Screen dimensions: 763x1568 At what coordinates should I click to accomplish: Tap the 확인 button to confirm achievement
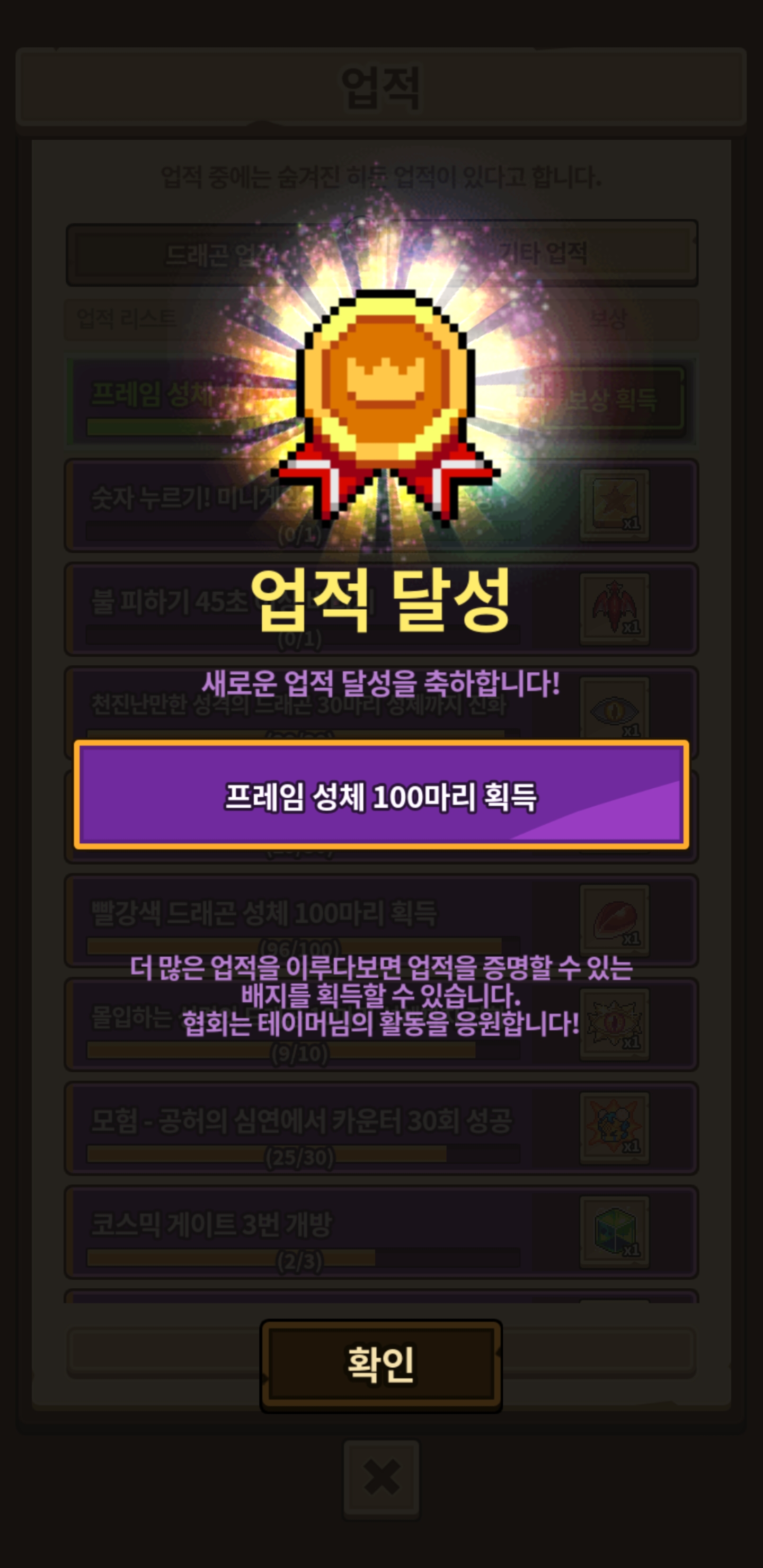pos(380,1365)
